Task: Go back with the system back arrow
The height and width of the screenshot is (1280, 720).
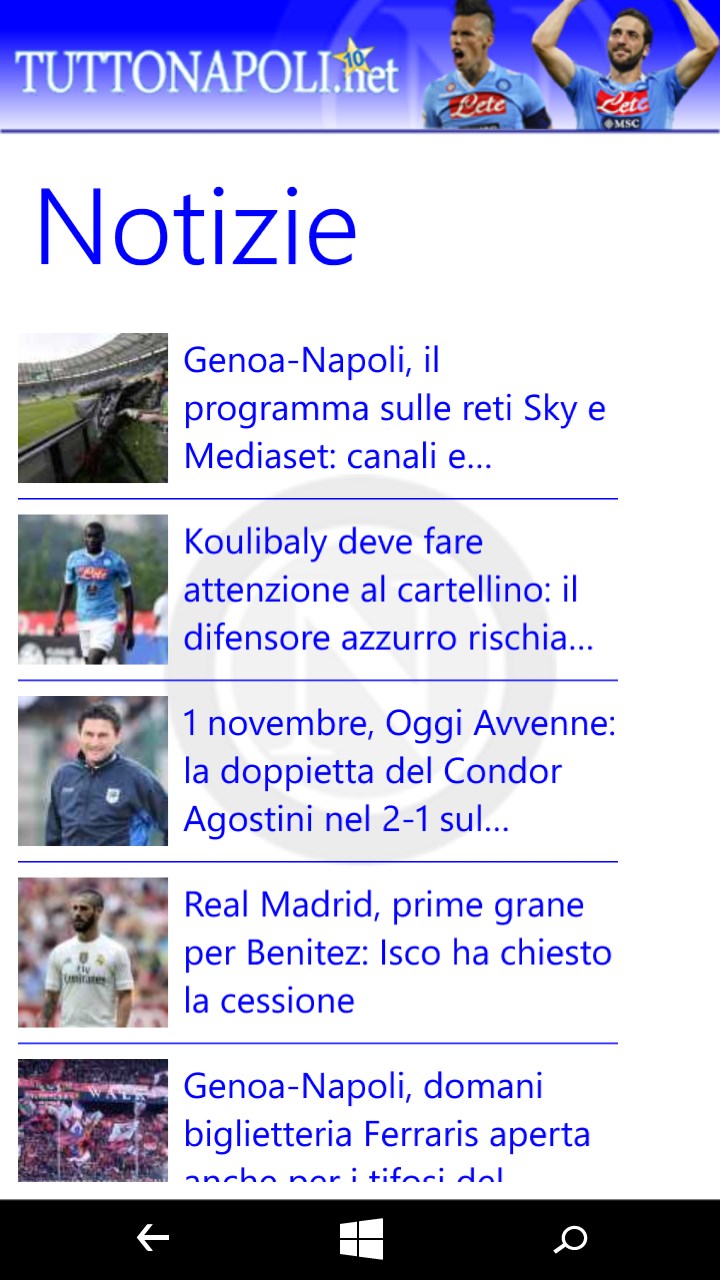Action: point(152,1239)
